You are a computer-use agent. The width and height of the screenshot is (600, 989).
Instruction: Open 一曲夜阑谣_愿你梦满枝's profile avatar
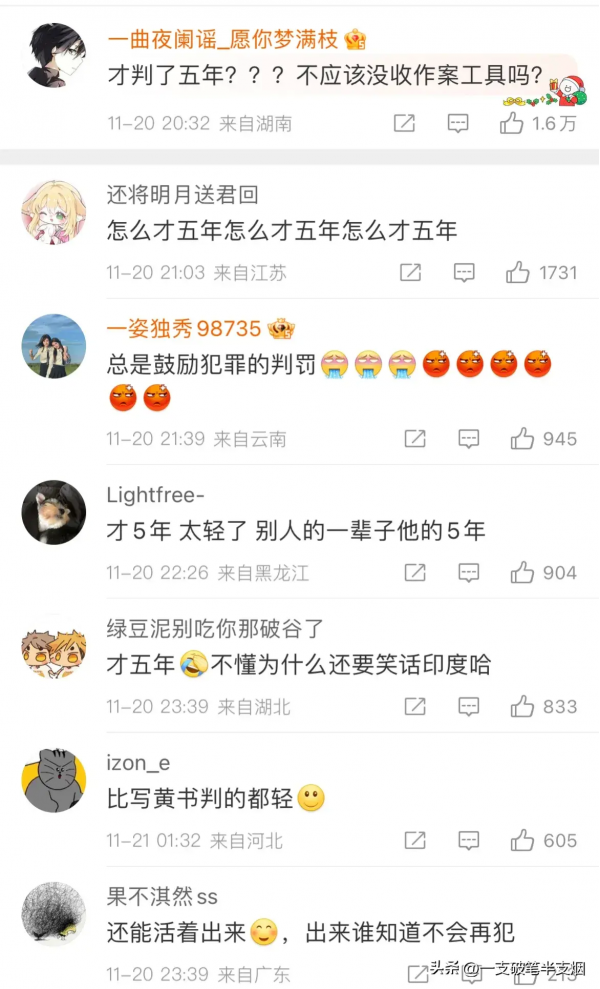(54, 55)
